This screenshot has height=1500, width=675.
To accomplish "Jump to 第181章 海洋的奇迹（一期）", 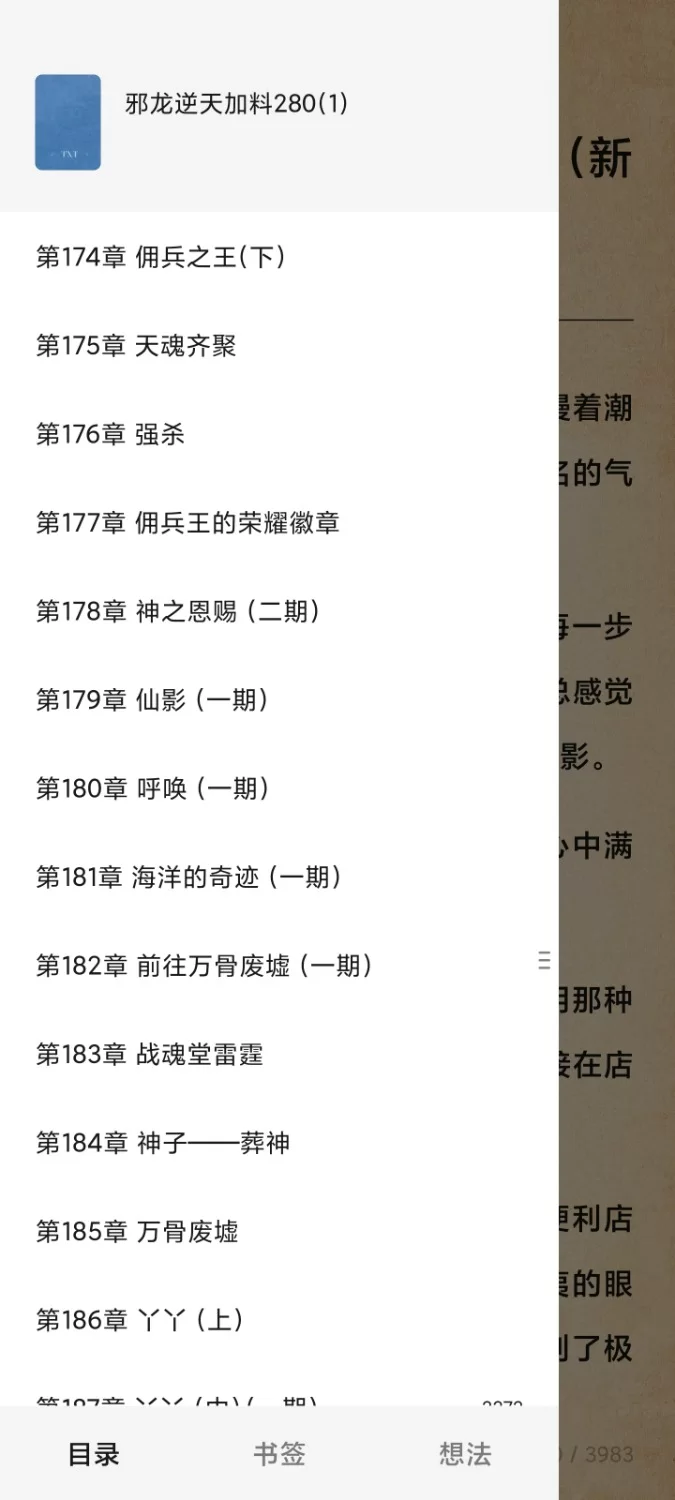I will pos(189,877).
